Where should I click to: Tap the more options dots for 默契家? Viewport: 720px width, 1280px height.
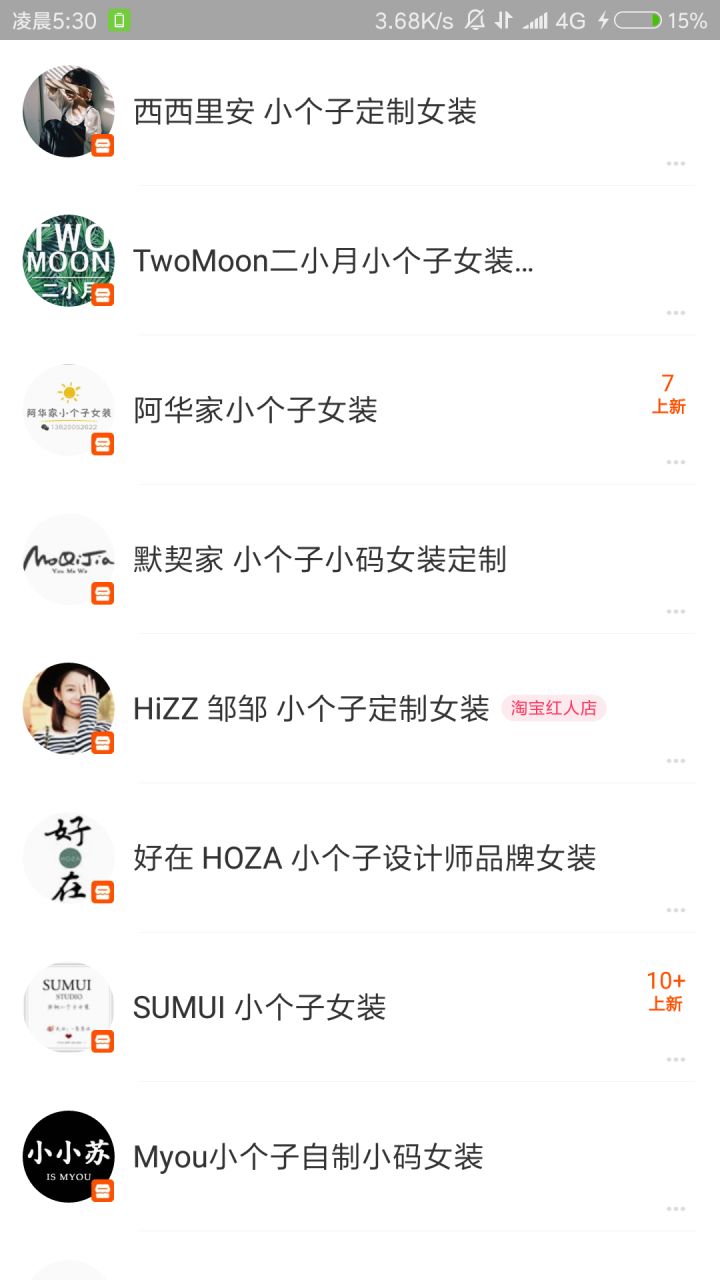click(x=676, y=611)
